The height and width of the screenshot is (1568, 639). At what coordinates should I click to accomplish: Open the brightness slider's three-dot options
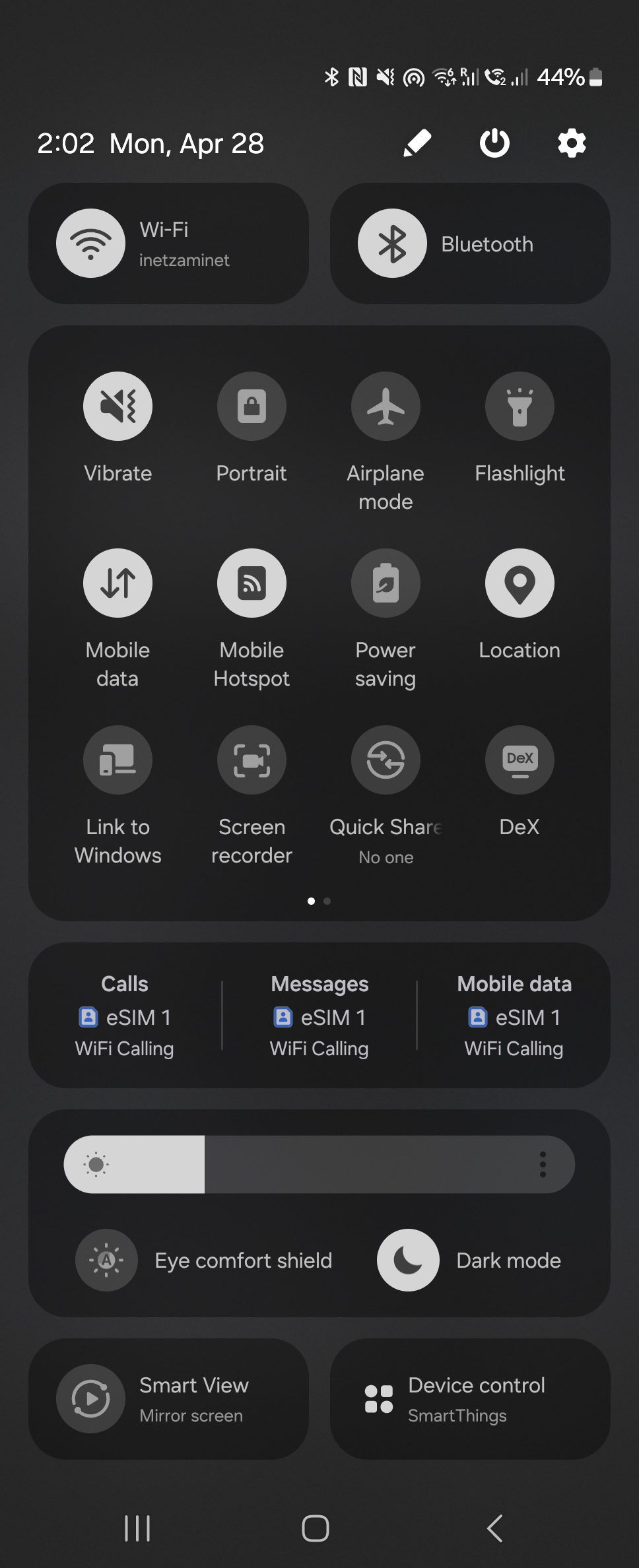(x=543, y=1164)
